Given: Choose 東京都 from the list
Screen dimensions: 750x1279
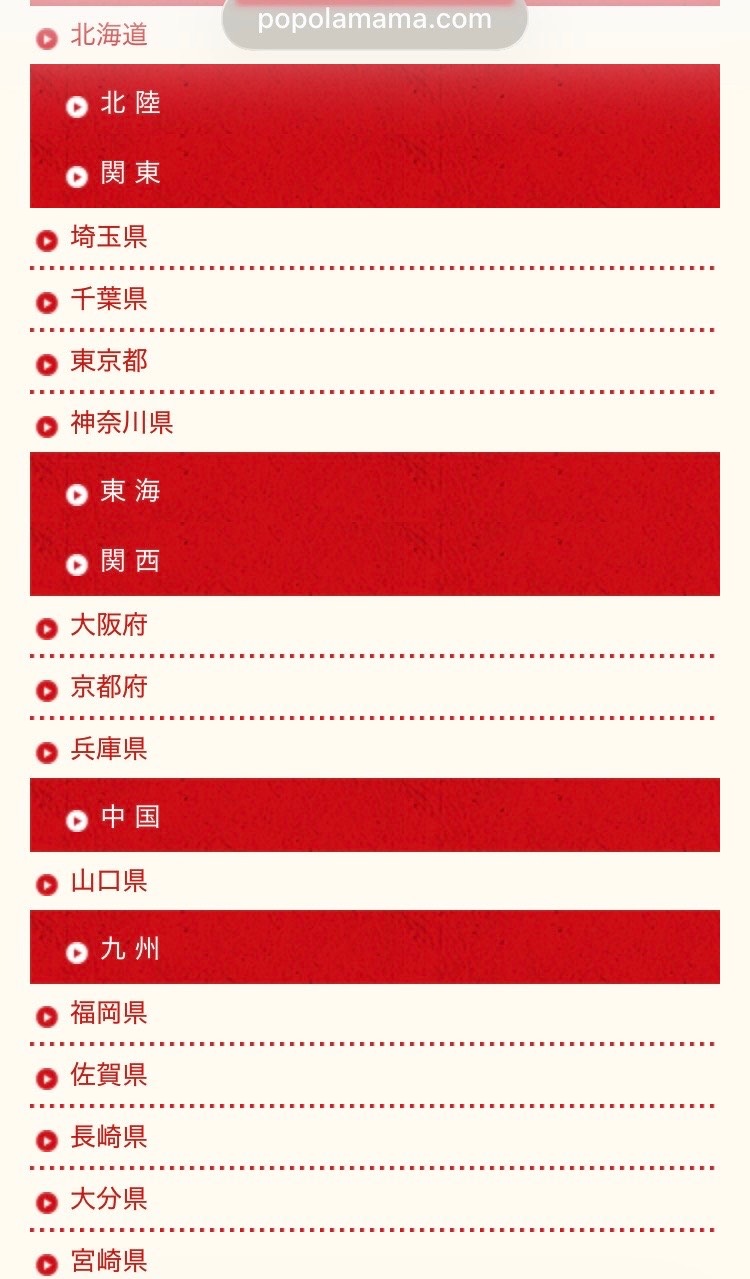Looking at the screenshot, I should point(108,361).
